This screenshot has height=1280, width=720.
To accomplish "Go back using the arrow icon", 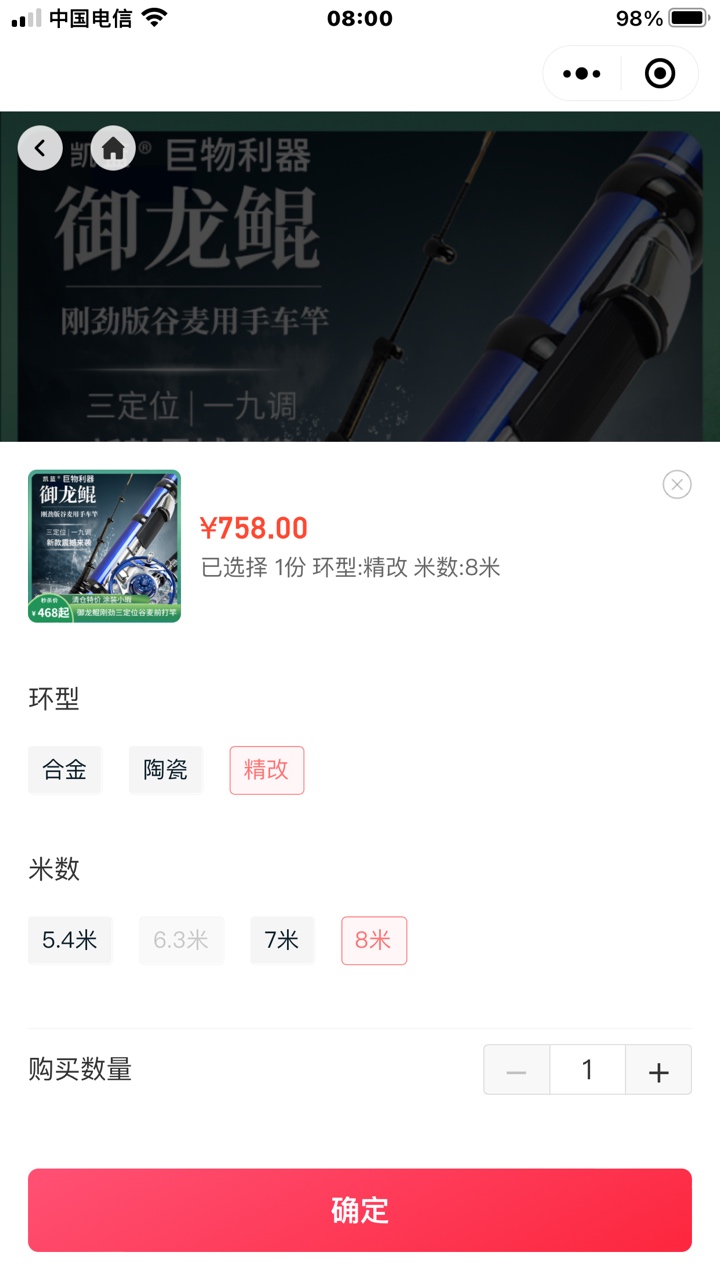I will tap(40, 148).
